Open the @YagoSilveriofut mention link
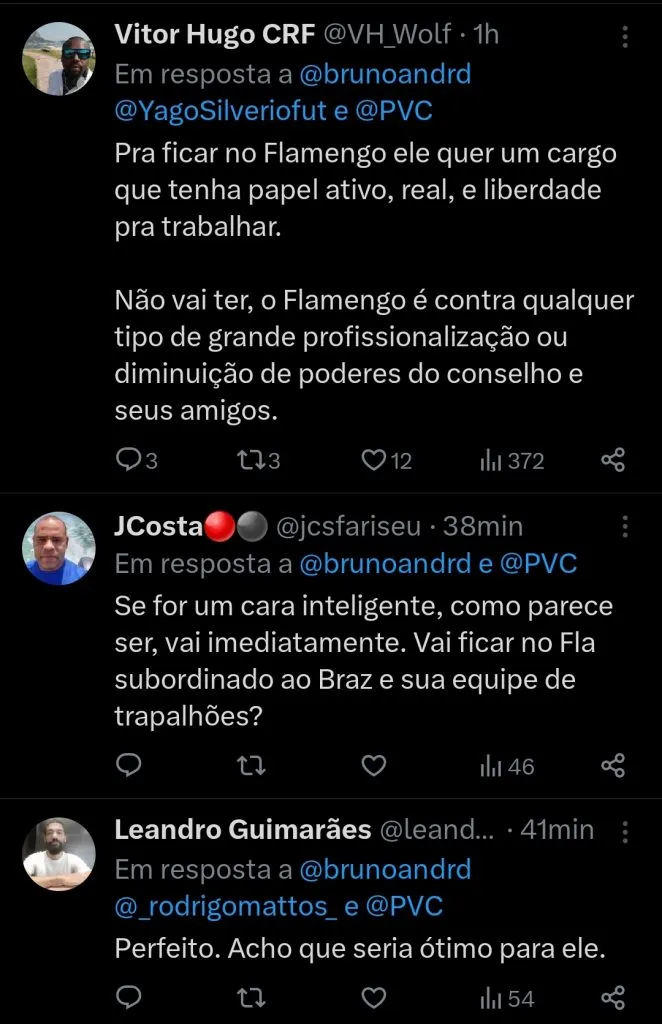The height and width of the screenshot is (1024, 662). coord(221,110)
